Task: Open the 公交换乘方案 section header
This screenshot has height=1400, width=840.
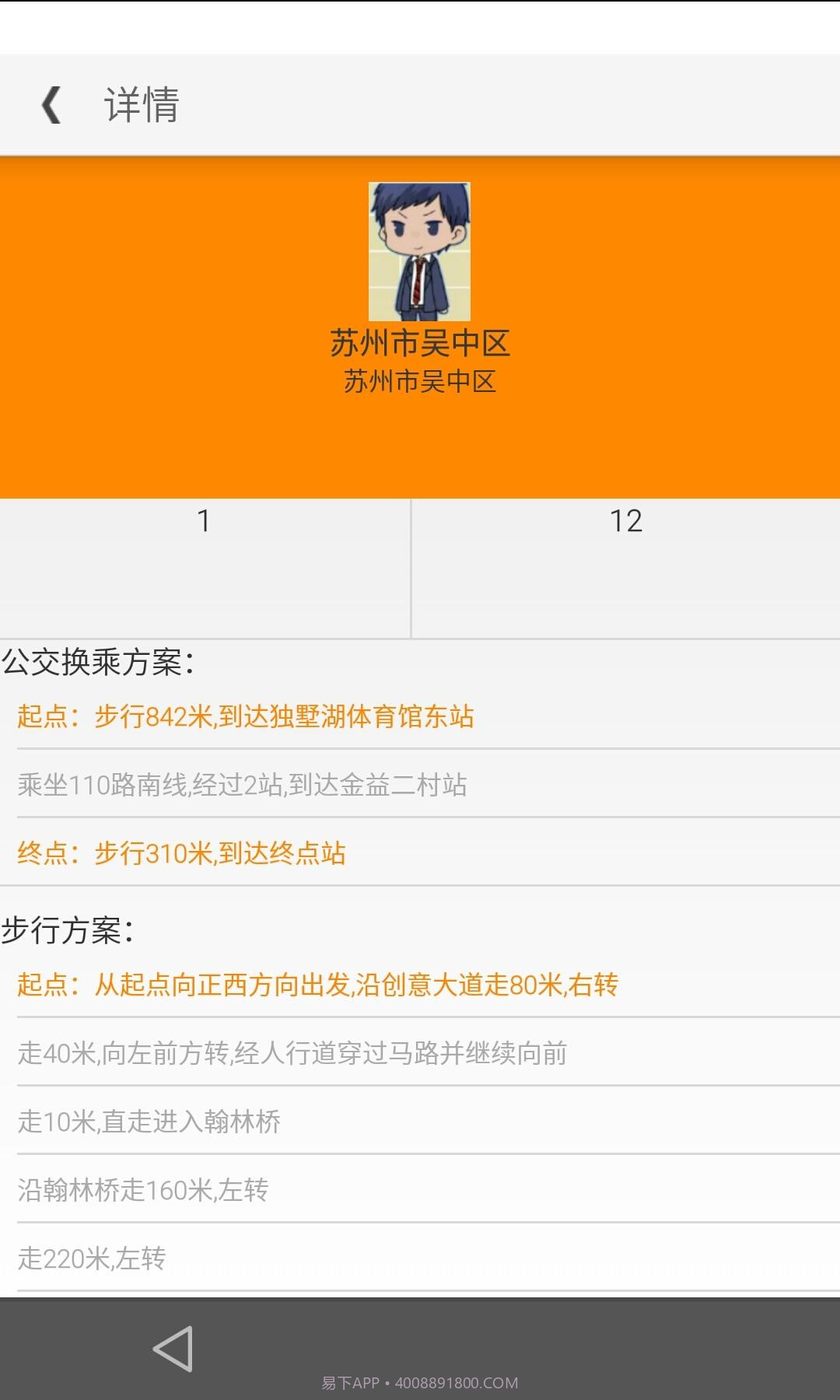Action: tap(100, 663)
